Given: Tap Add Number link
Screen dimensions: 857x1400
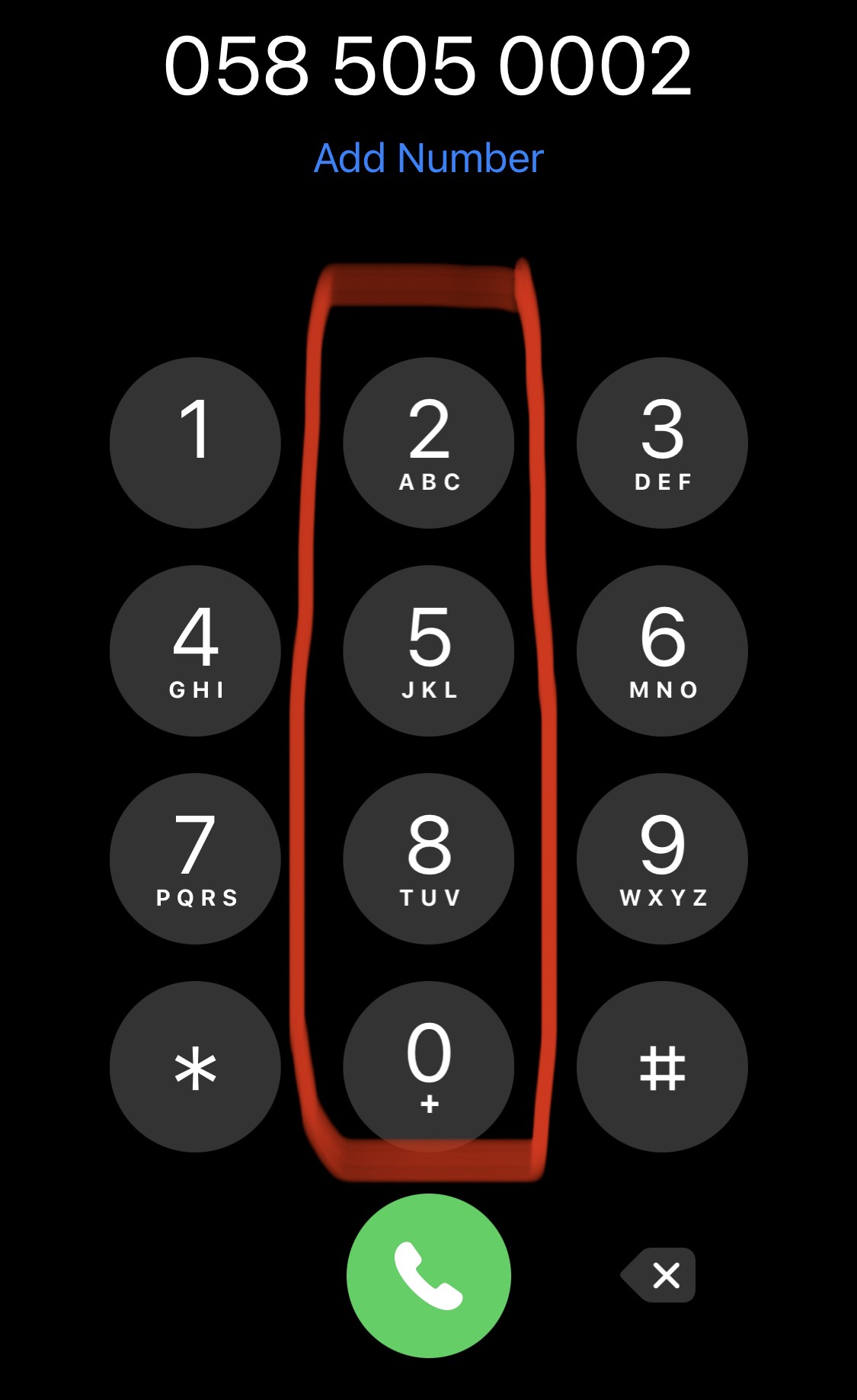Looking at the screenshot, I should [429, 158].
